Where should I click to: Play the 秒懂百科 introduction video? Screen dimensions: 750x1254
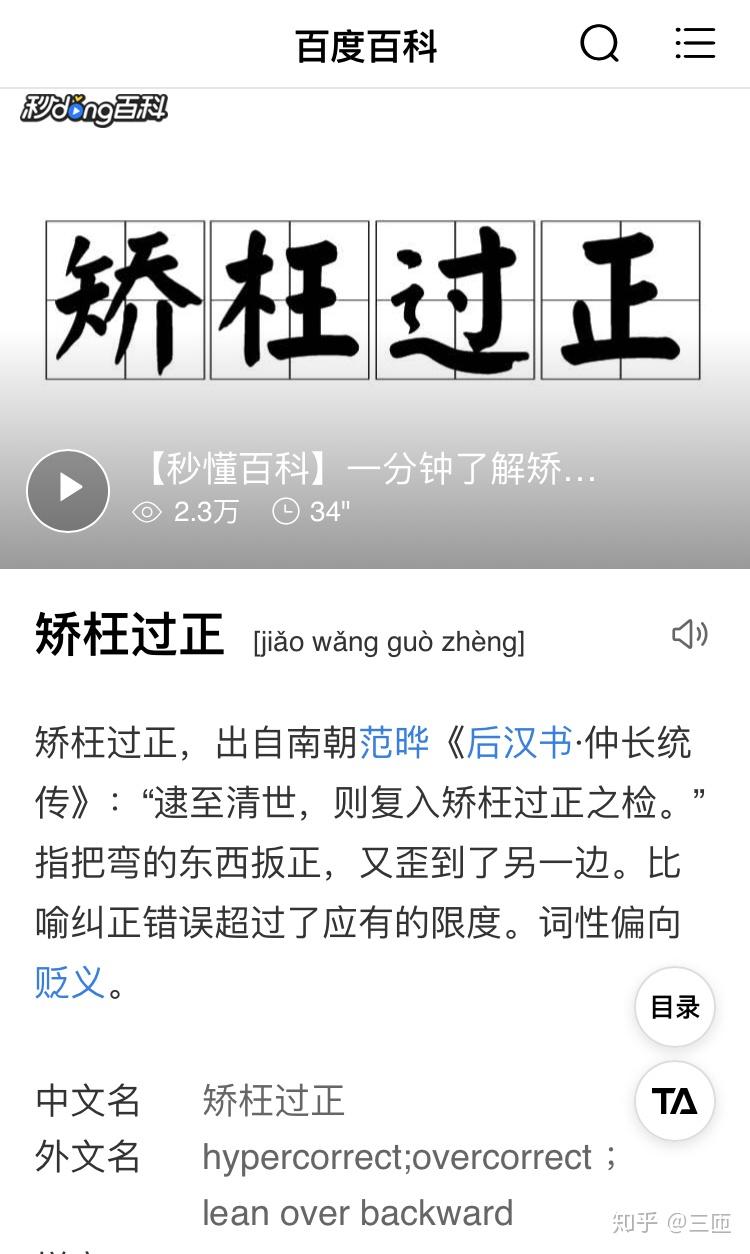click(68, 491)
